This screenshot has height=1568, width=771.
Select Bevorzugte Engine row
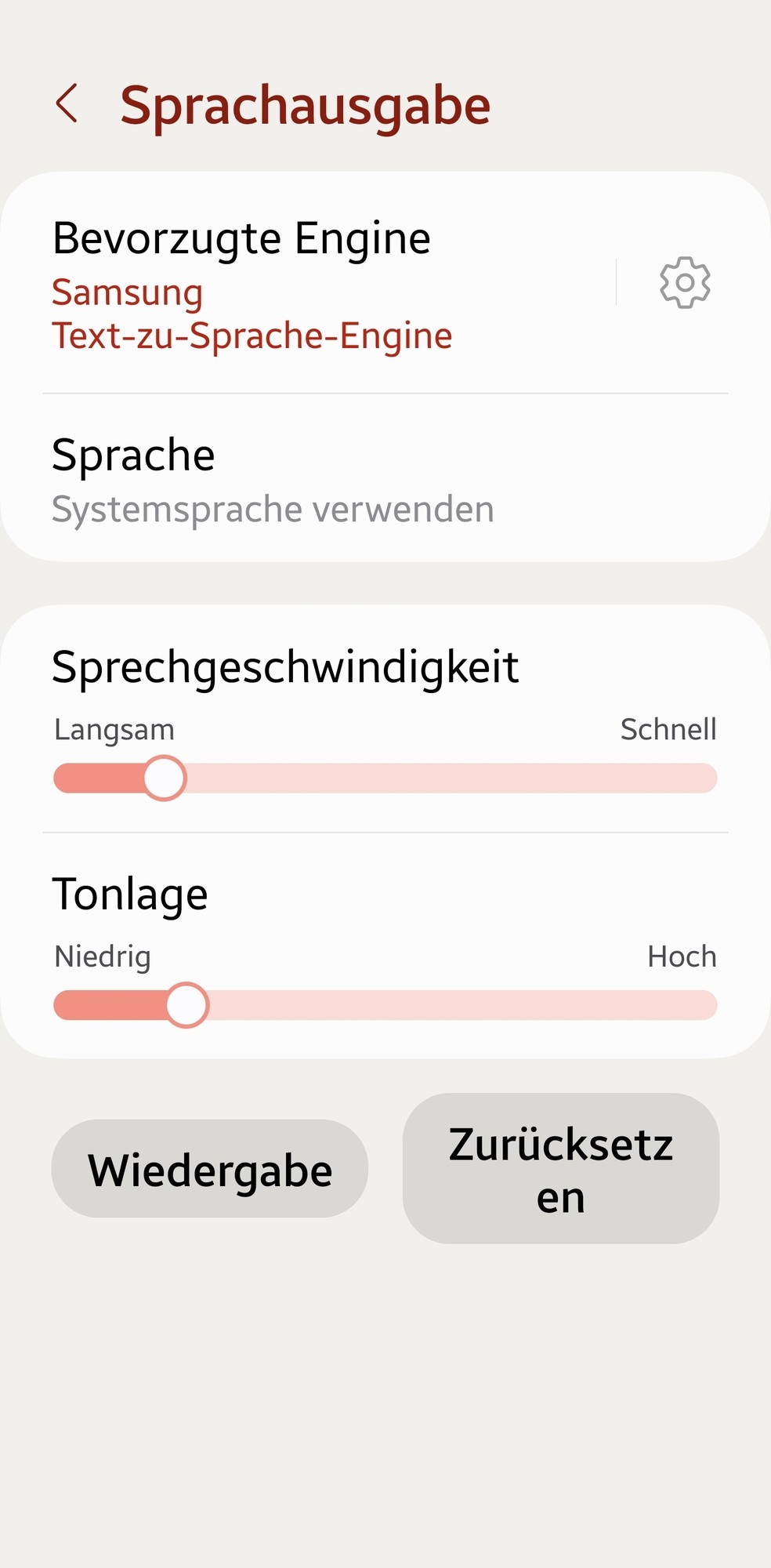click(x=313, y=284)
